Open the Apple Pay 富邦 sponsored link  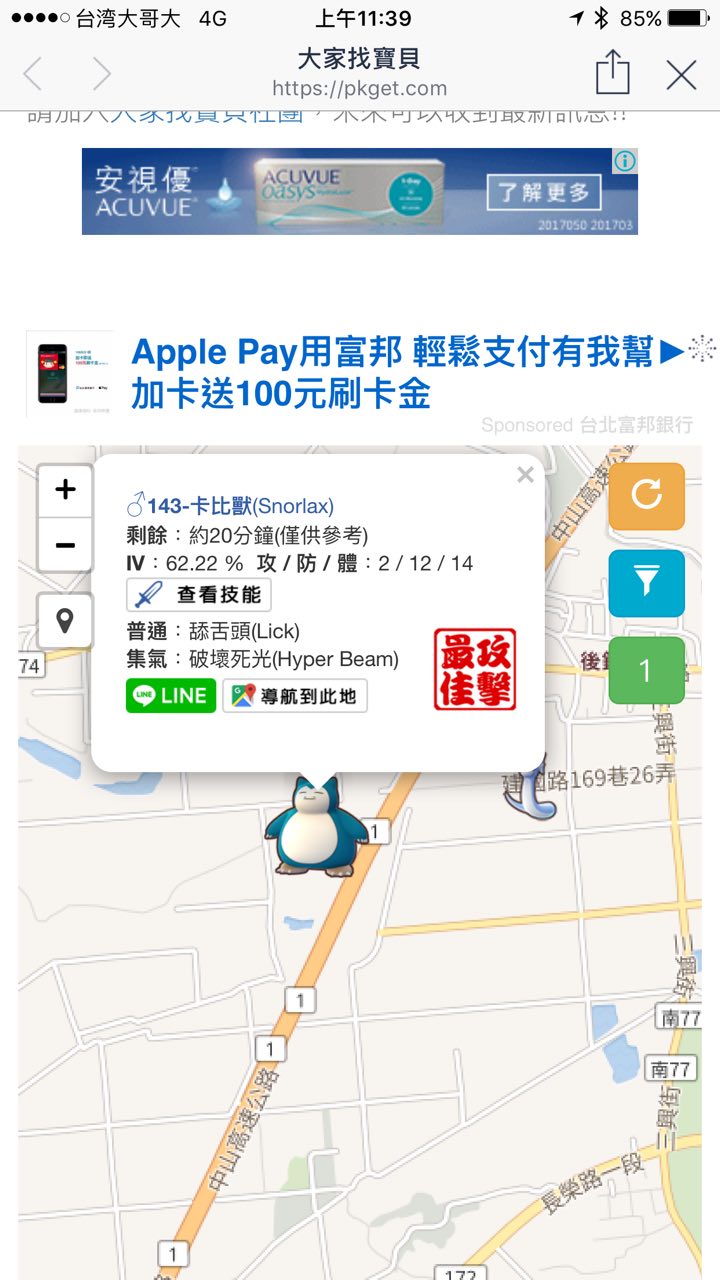coord(390,371)
